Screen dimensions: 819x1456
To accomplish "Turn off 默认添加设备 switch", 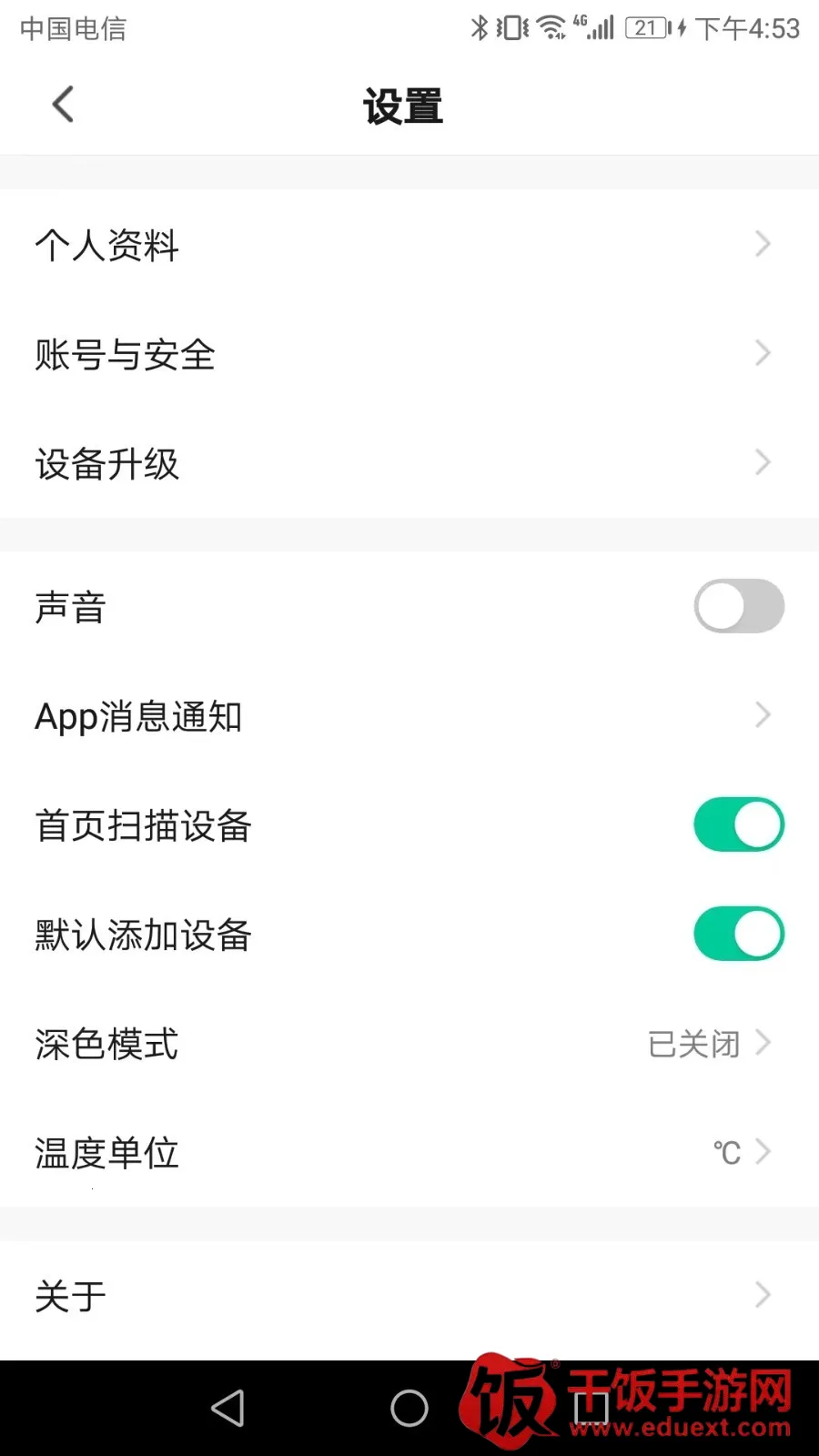I will [738, 934].
